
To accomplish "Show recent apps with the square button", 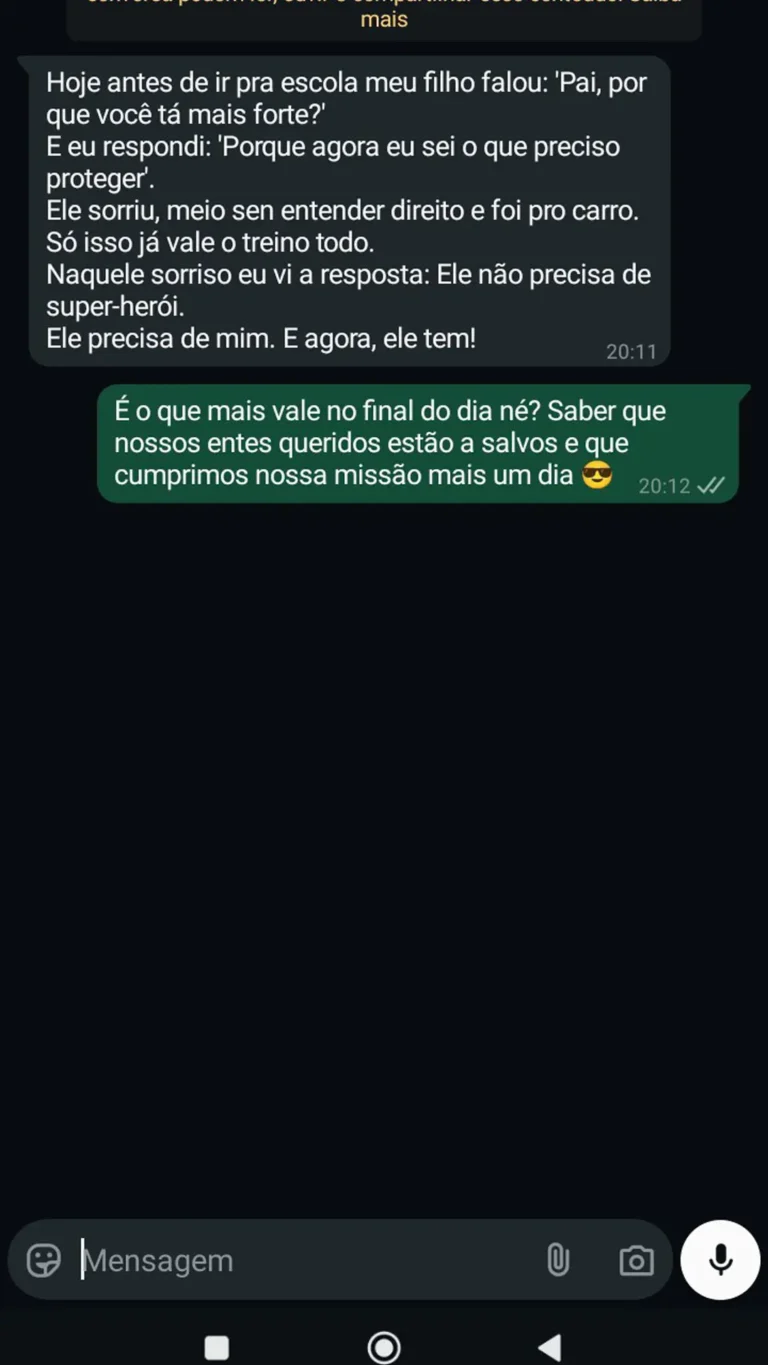I will [217, 1347].
